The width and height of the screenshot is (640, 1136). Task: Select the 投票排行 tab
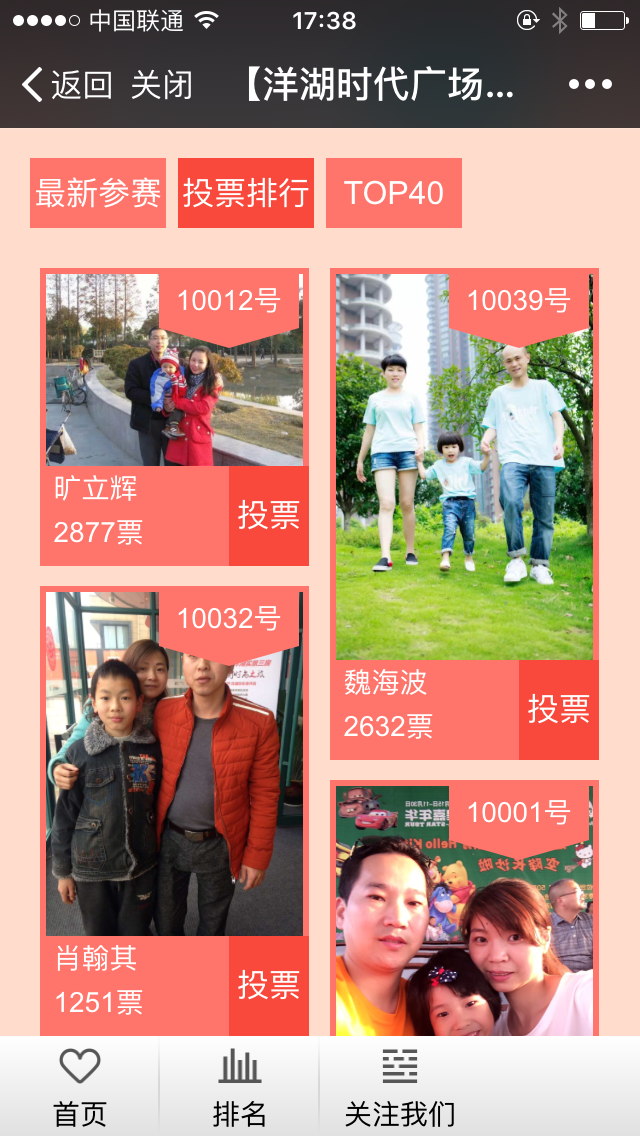(246, 193)
